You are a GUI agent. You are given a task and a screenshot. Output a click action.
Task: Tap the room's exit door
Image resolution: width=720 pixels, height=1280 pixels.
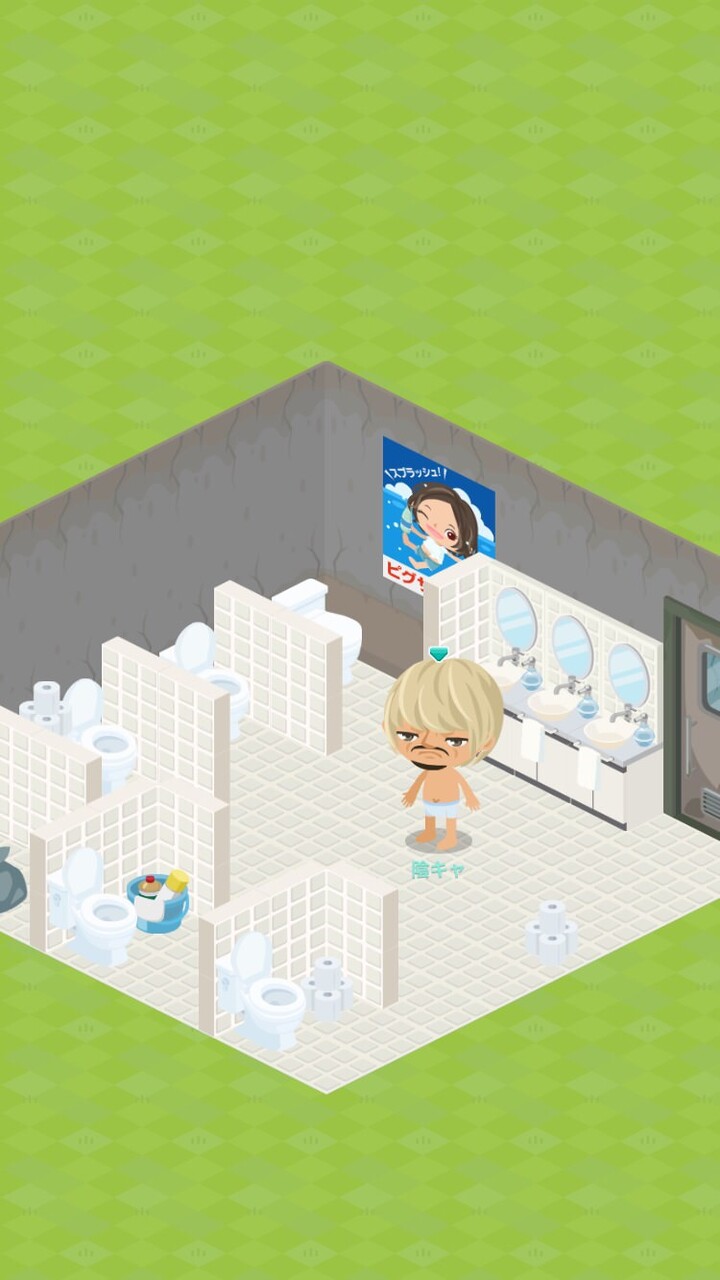[x=695, y=715]
